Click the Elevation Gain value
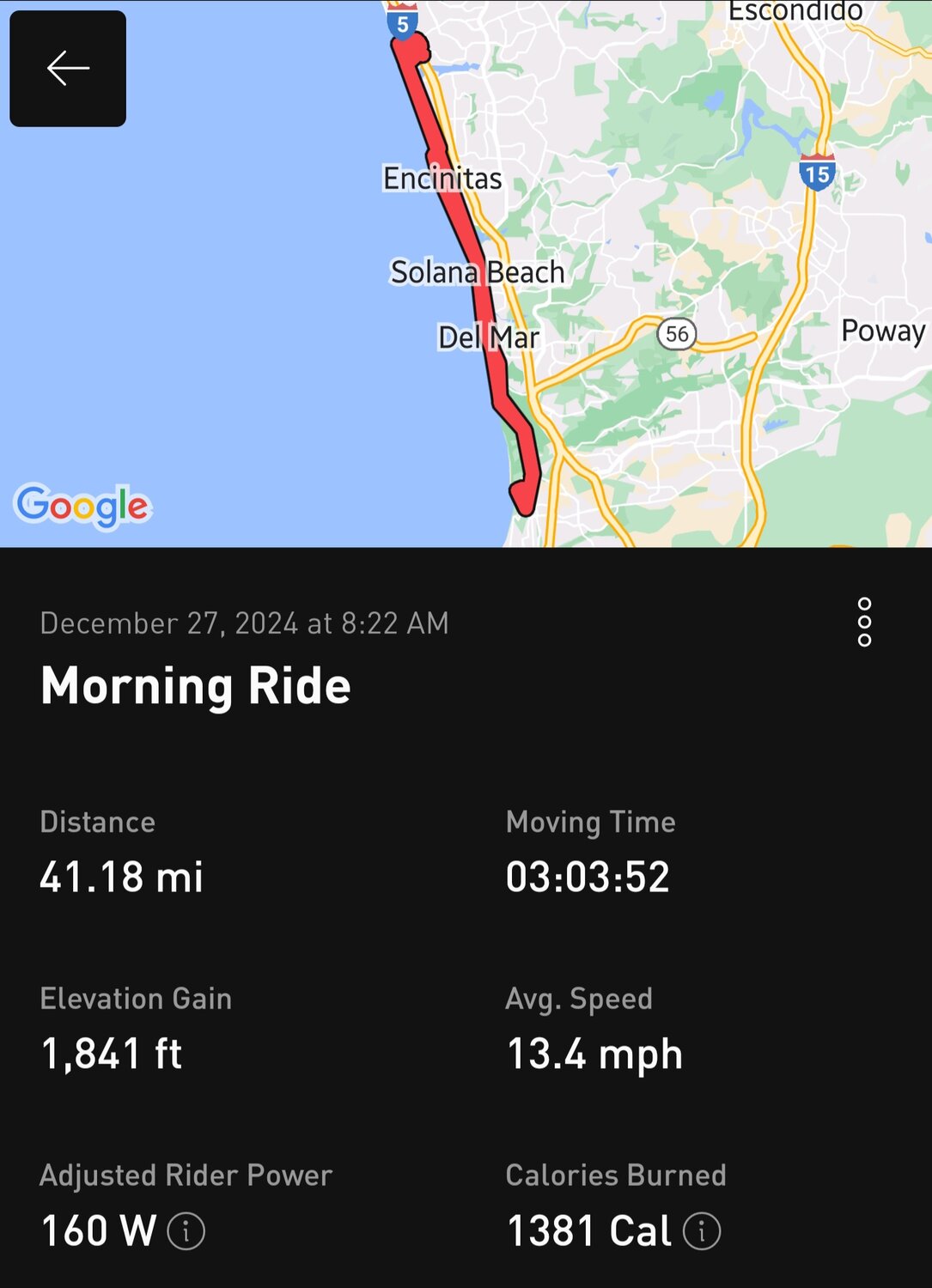 (x=109, y=1053)
